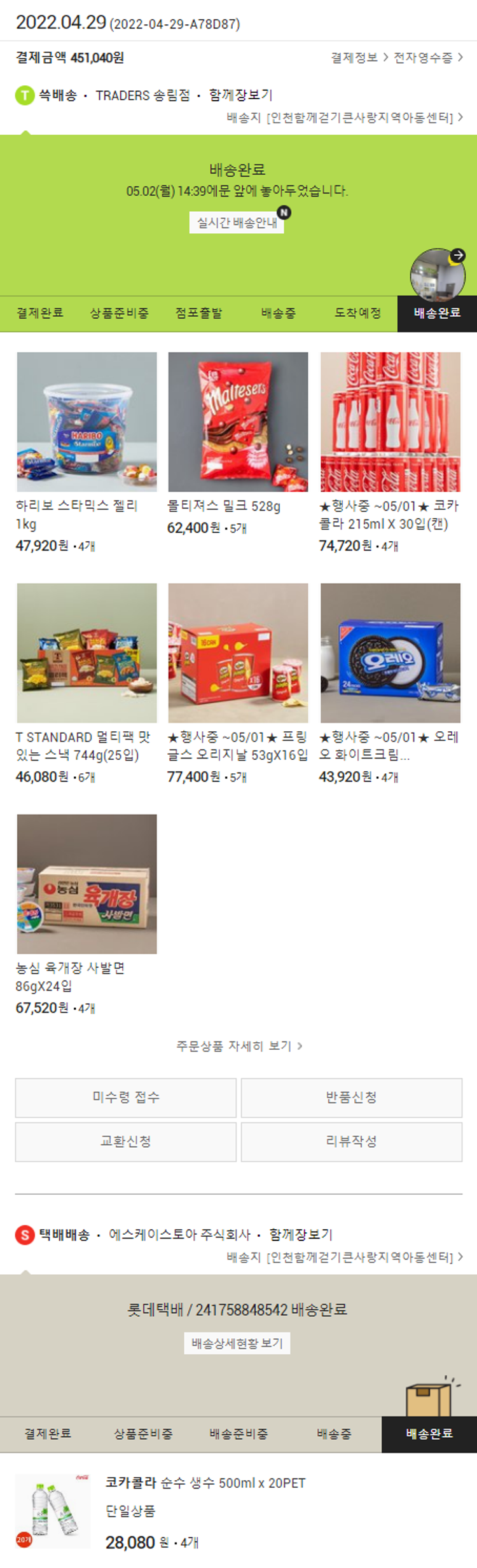Viewport: 477px width, 1568px height.
Task: Open 배송상세현황 보기 for 롯데택배 parcel
Action: (x=237, y=1343)
